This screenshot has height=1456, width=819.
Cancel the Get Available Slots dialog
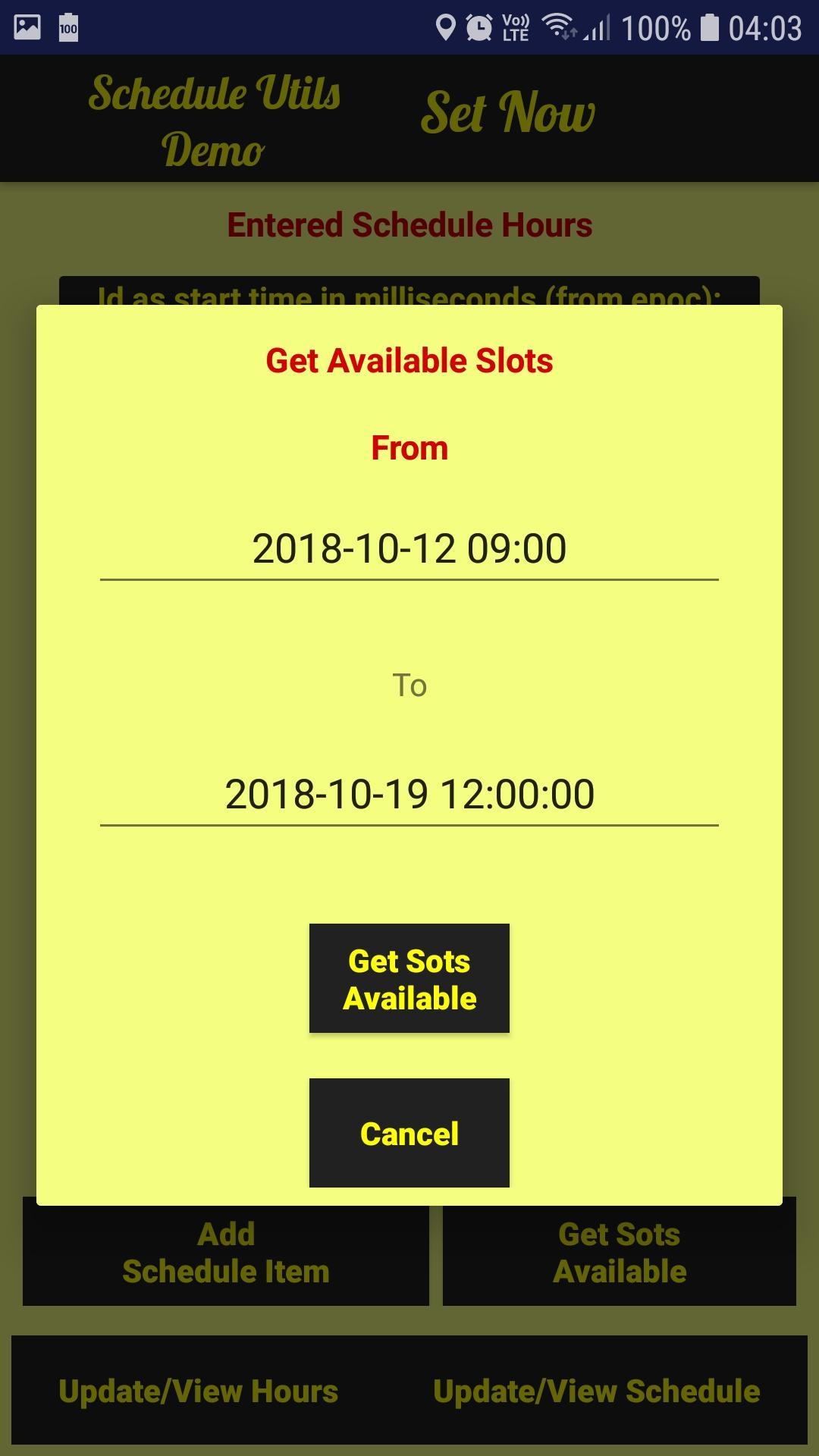coord(409,1134)
